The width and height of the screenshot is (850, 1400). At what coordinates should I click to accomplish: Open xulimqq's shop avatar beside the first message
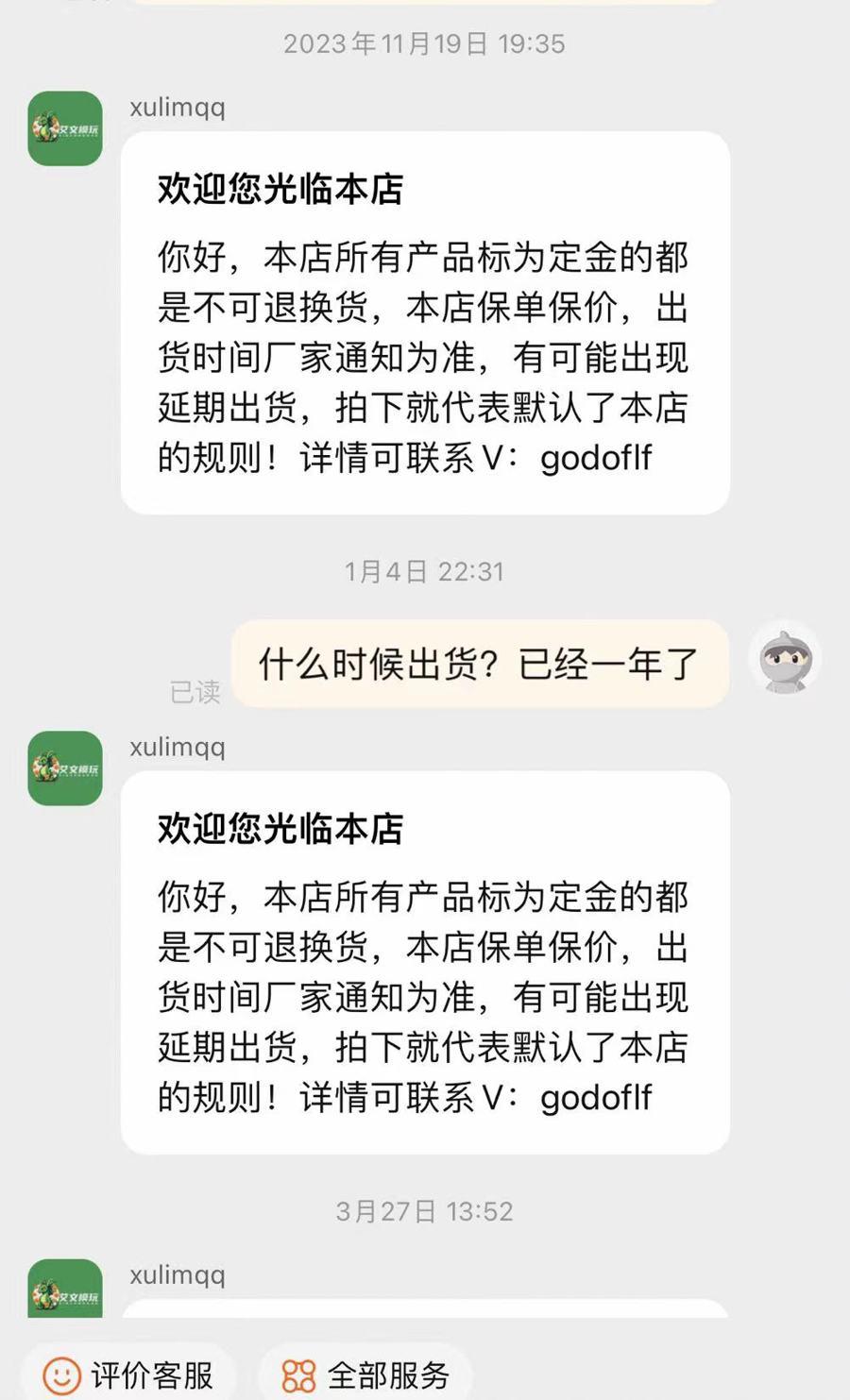click(65, 128)
